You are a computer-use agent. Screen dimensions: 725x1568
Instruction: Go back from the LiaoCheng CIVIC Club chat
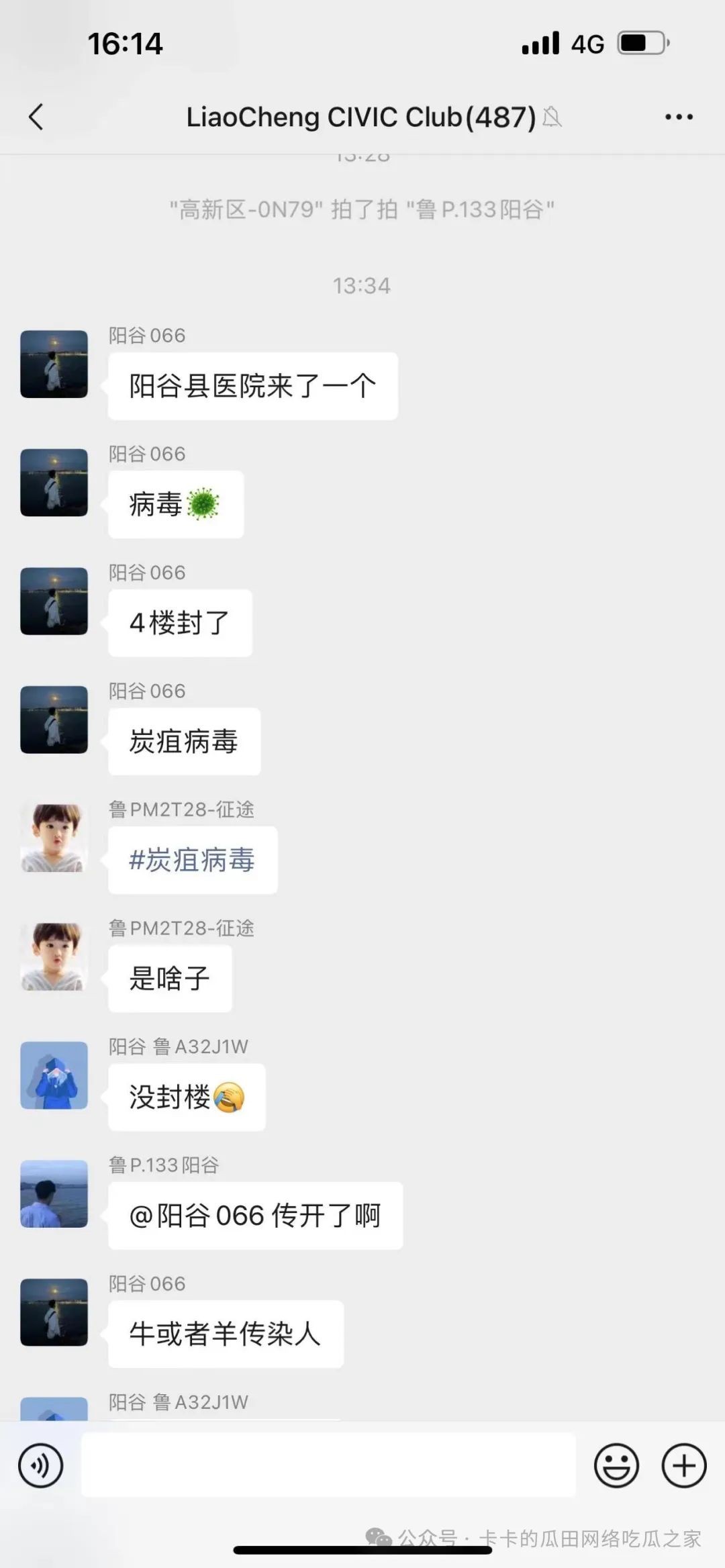point(36,117)
